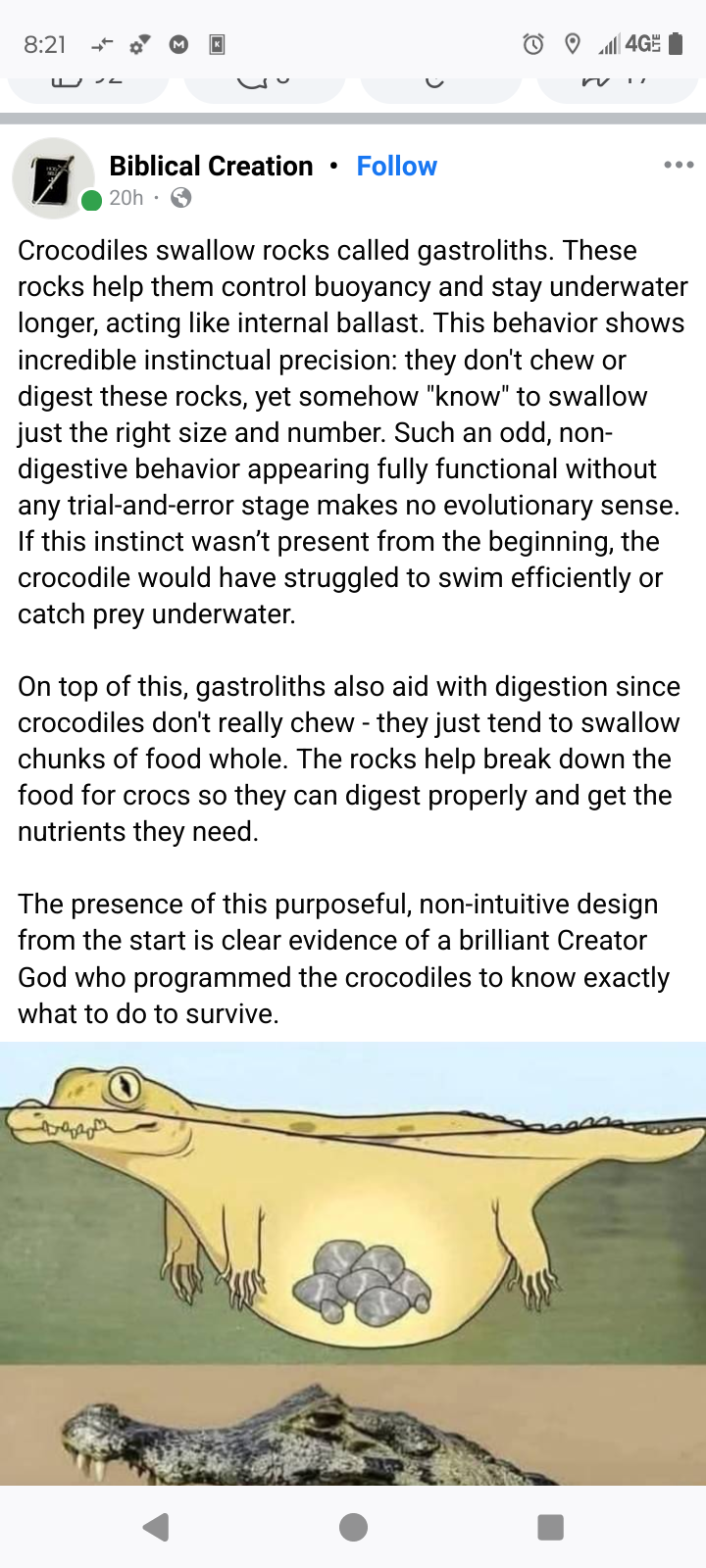Image resolution: width=706 pixels, height=1568 pixels.
Task: Go back with the system back button
Action: pos(156,1527)
